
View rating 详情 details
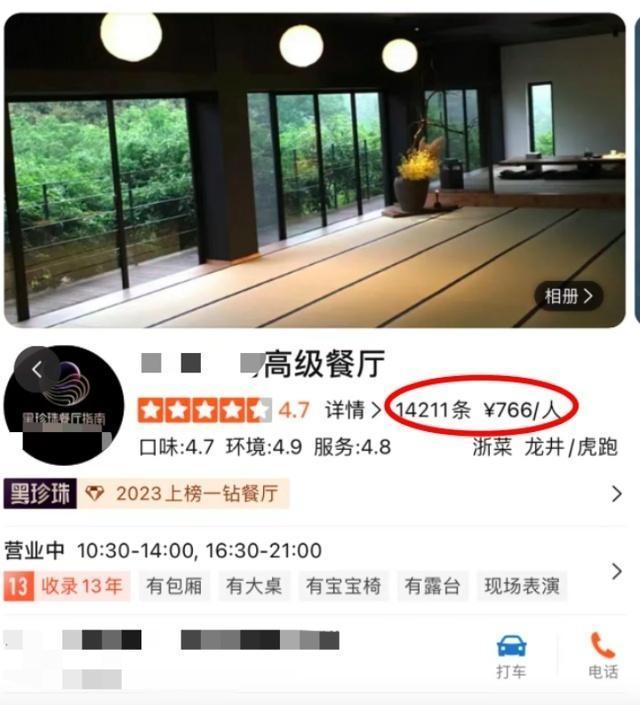[352, 409]
